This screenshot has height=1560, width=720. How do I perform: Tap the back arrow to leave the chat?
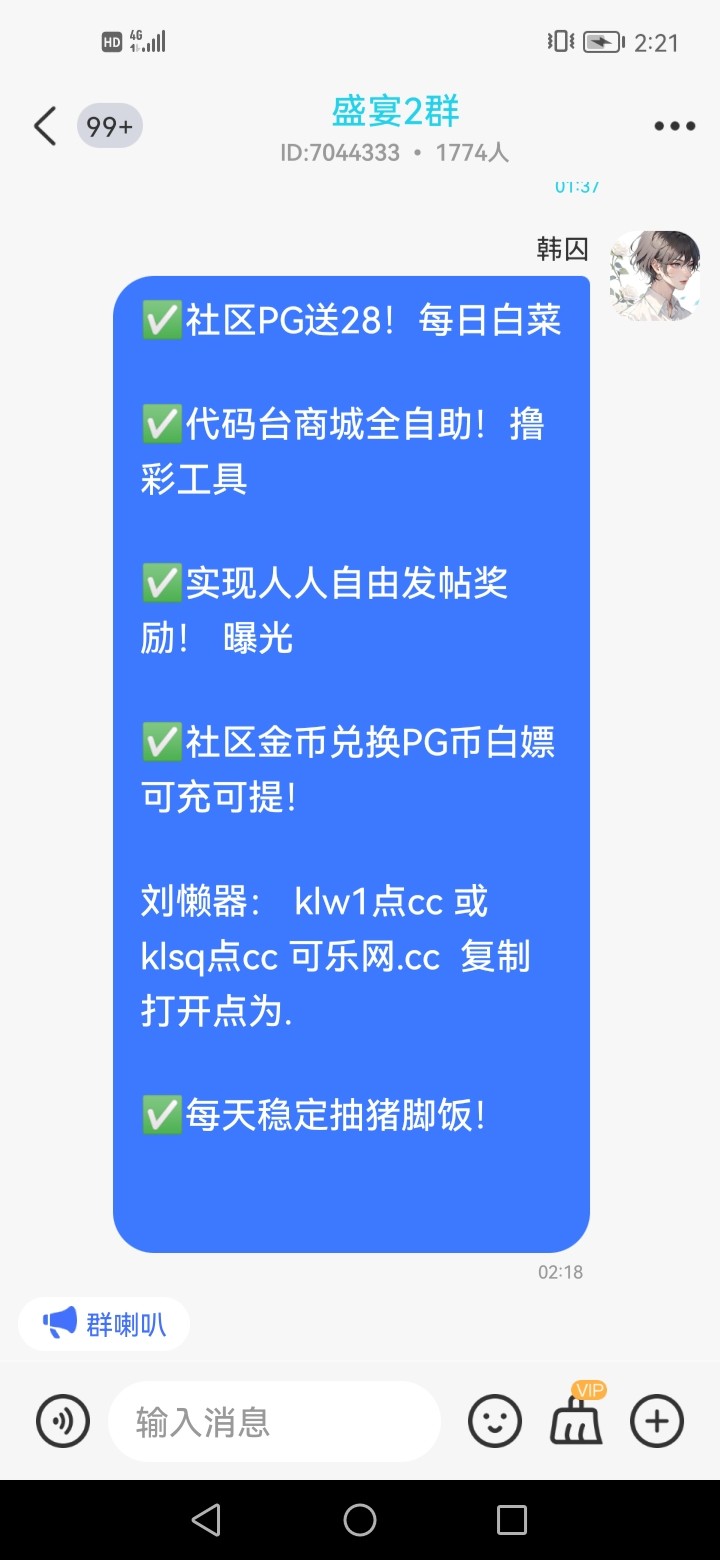(x=42, y=126)
